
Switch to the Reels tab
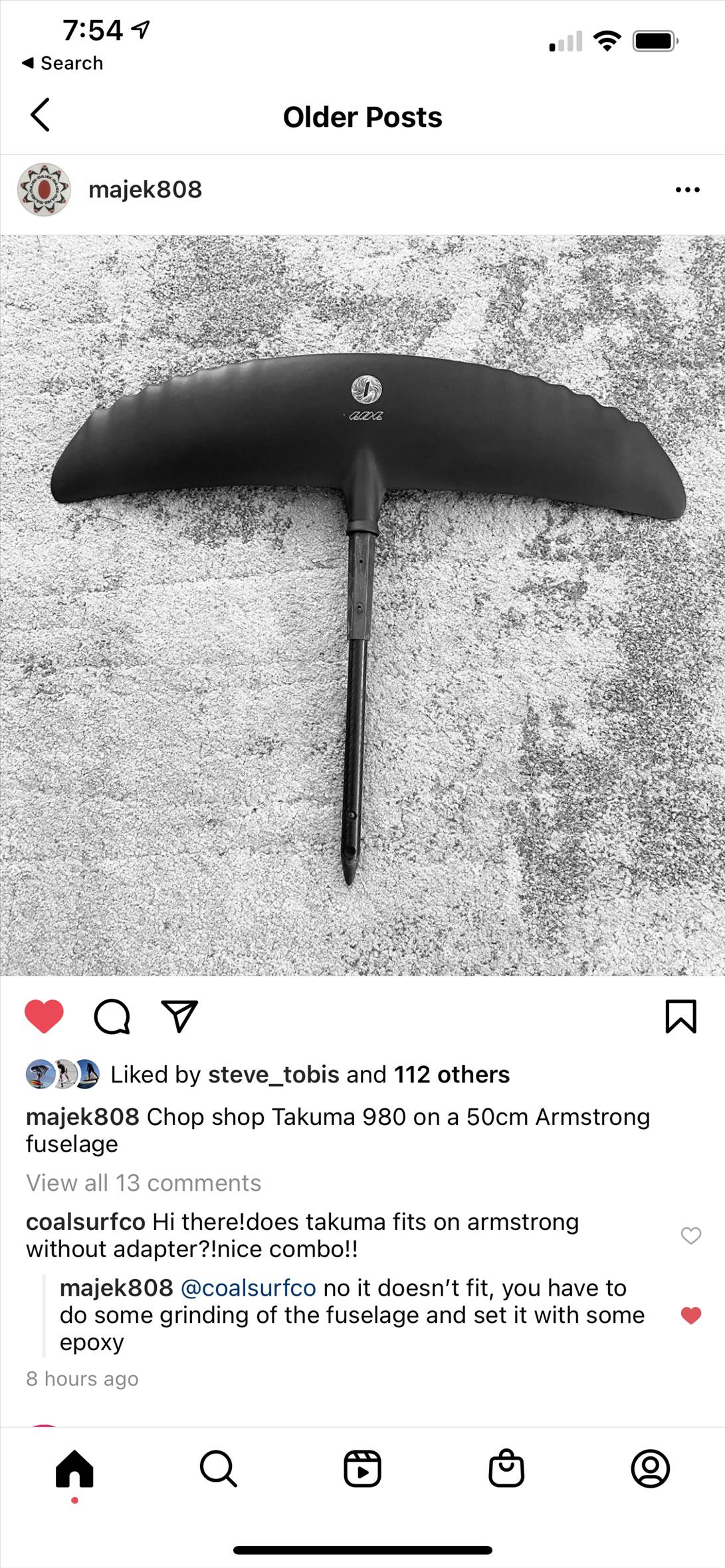[362, 1468]
